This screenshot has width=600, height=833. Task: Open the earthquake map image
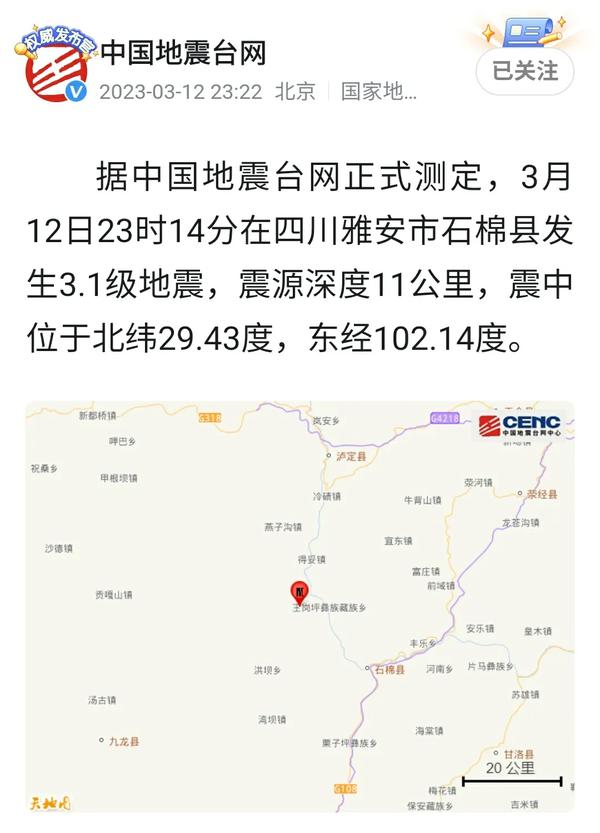pyautogui.click(x=300, y=605)
